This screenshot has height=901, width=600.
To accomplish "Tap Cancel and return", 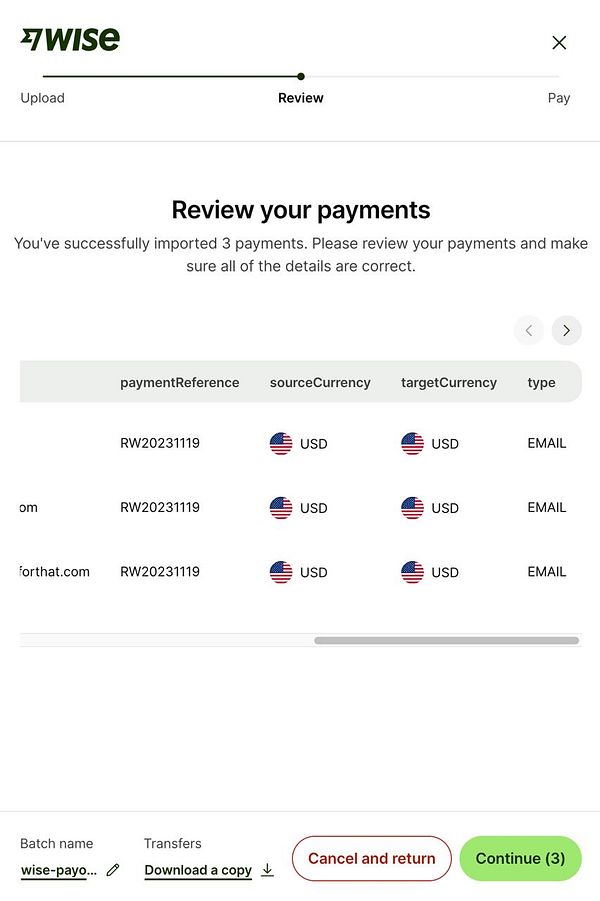I will [x=371, y=858].
